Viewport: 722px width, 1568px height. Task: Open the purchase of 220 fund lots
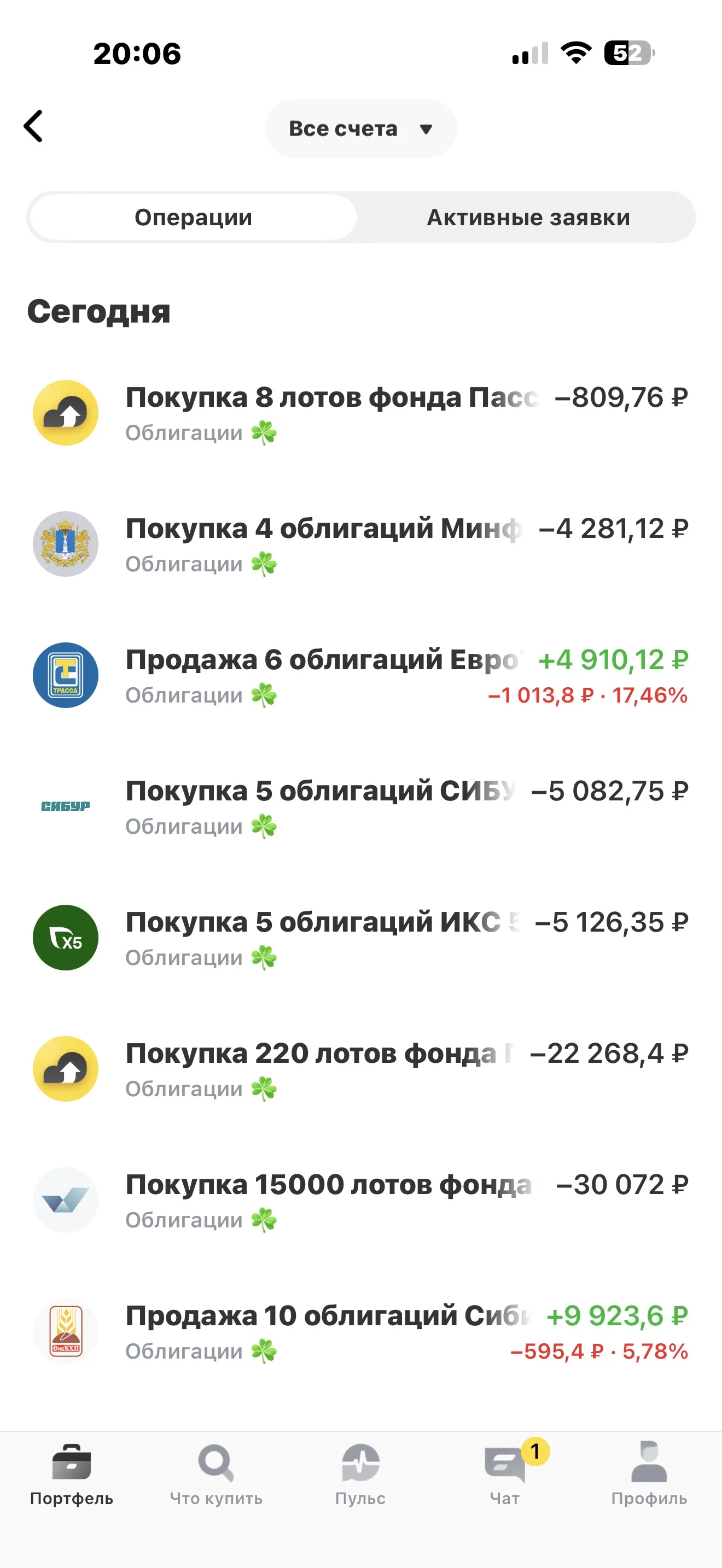(361, 1069)
